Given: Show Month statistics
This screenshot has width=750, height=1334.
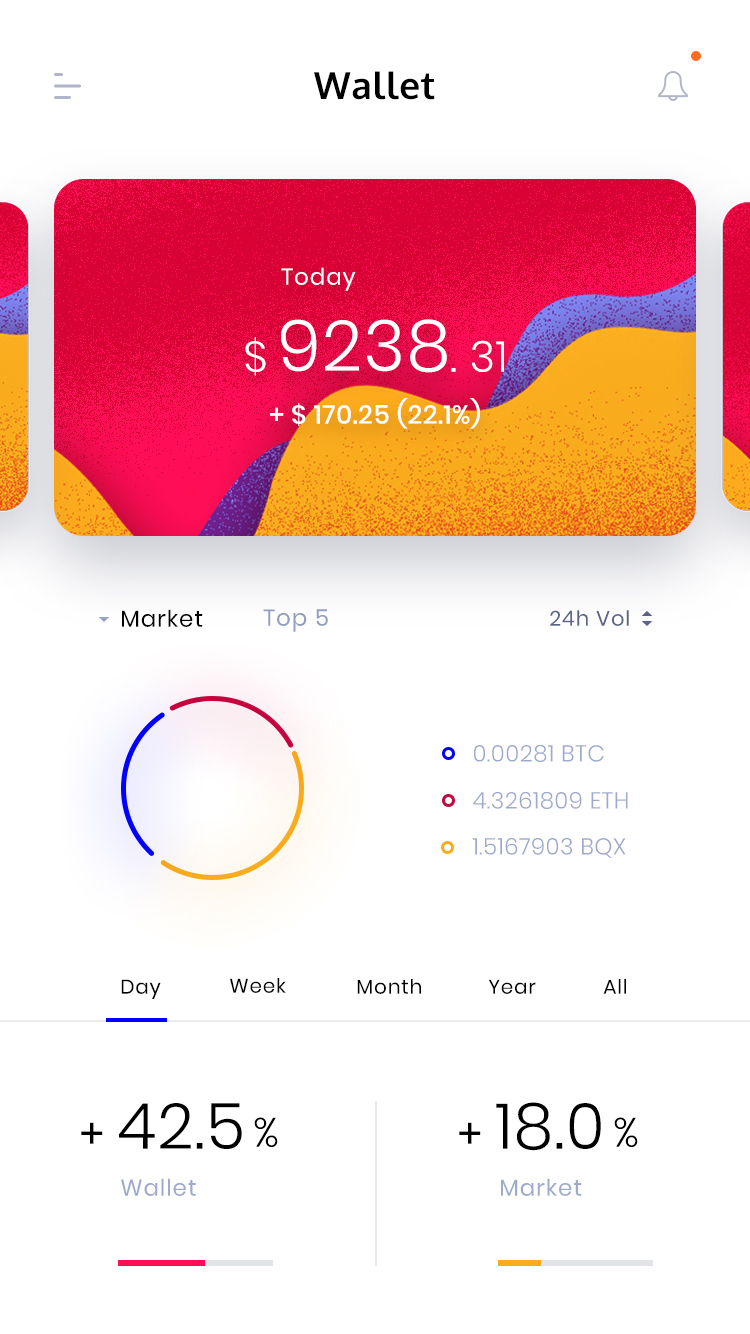Looking at the screenshot, I should pyautogui.click(x=389, y=987).
